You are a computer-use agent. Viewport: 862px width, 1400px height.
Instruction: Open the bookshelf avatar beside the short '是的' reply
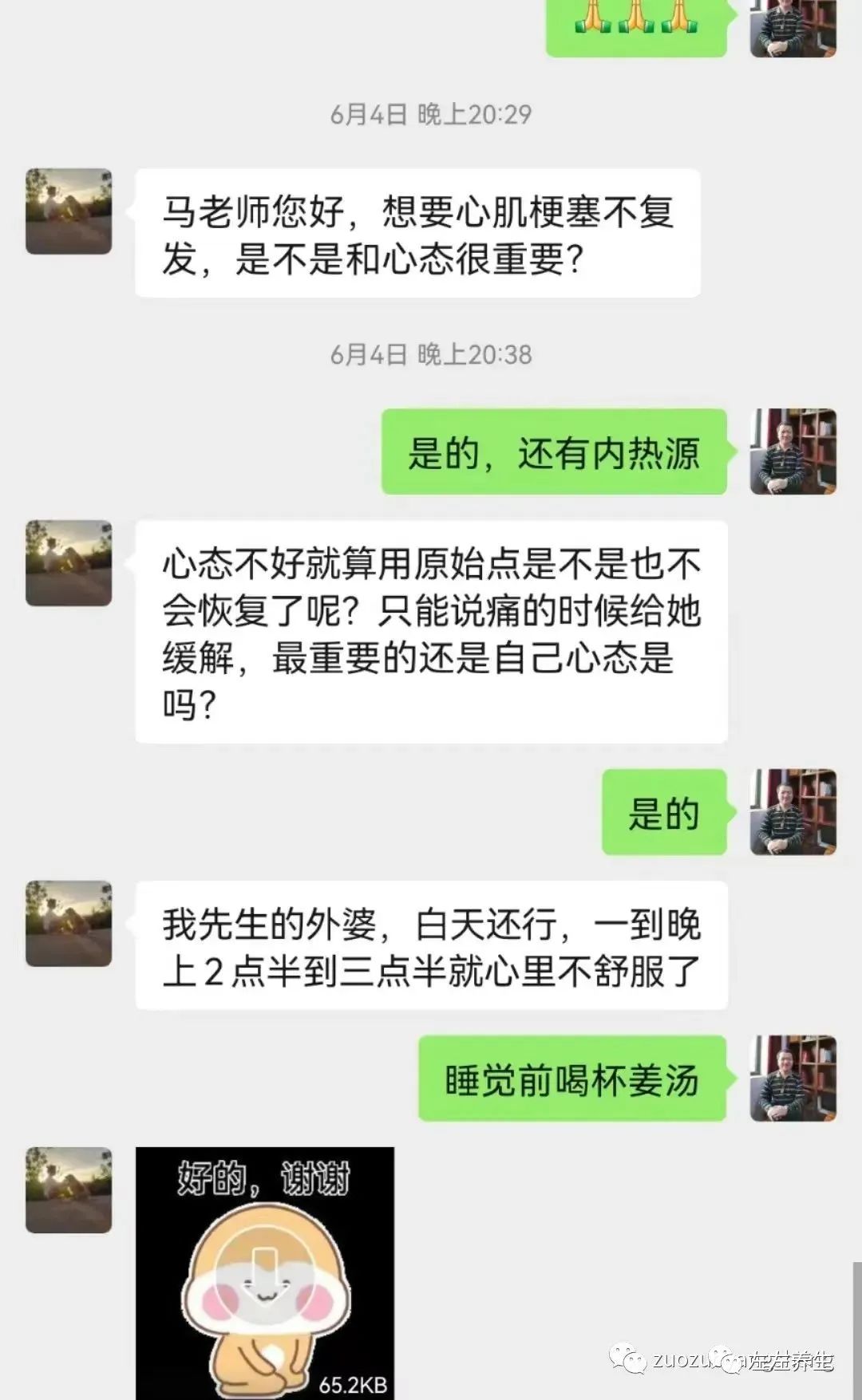pyautogui.click(x=793, y=814)
